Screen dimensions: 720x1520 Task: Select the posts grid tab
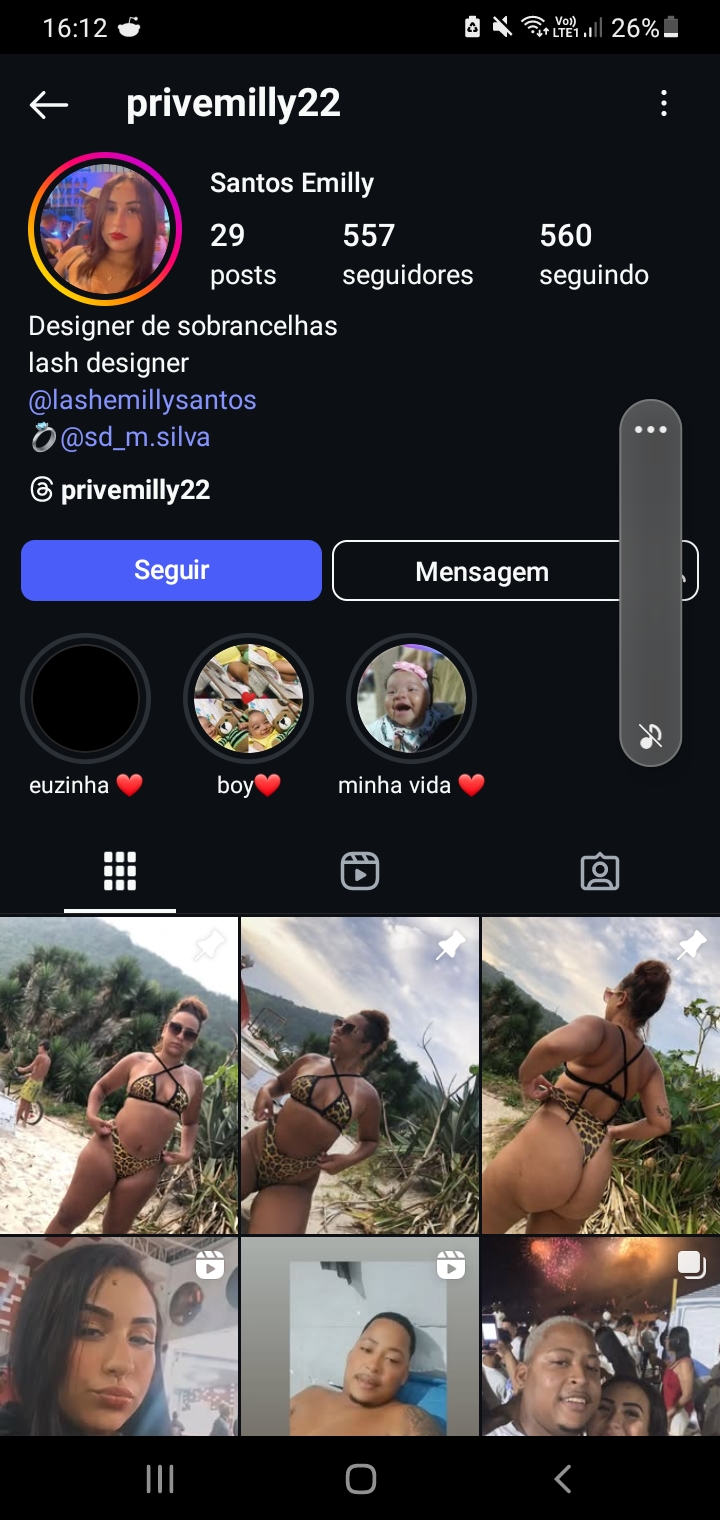tap(120, 871)
